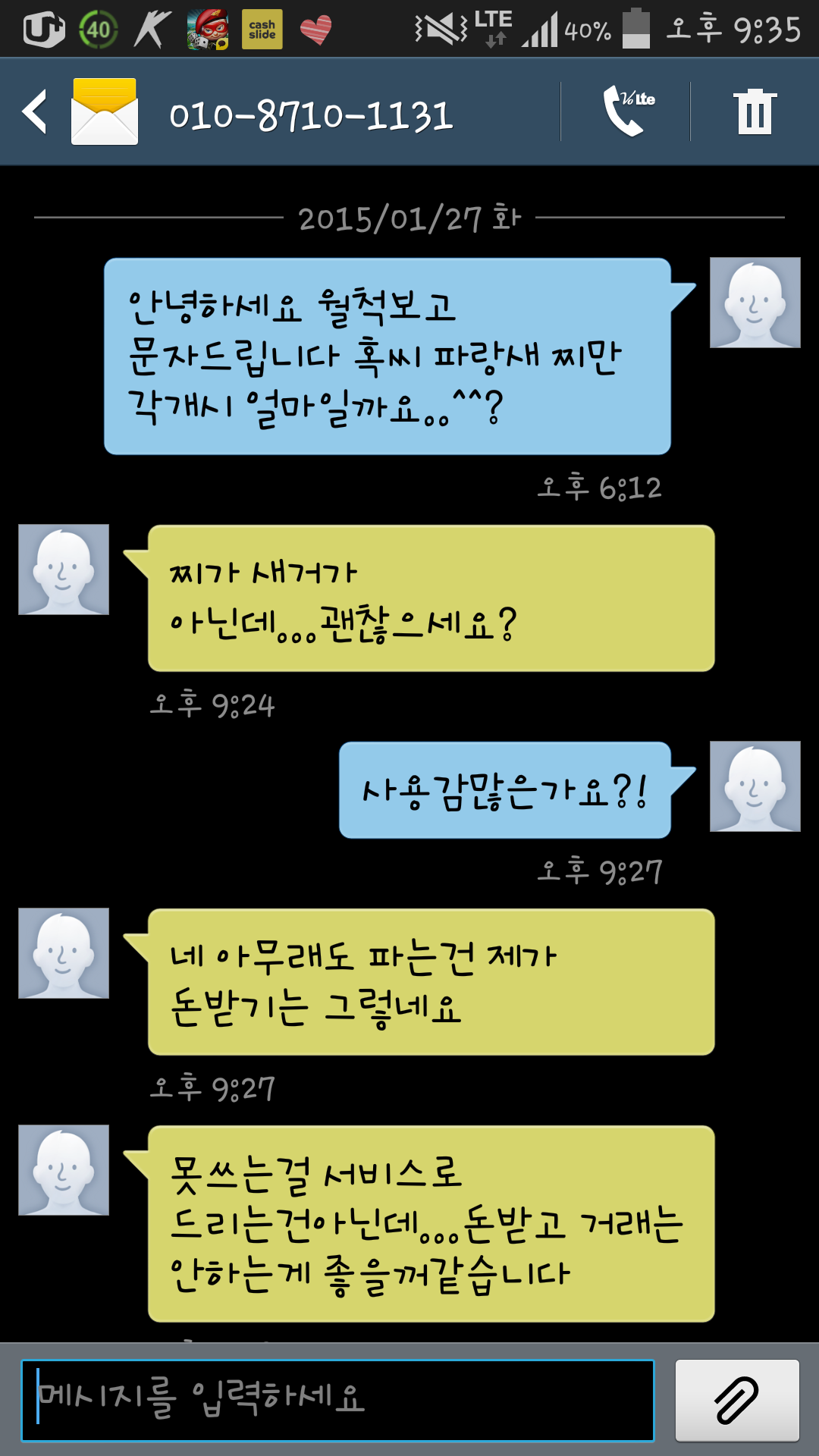
Task: Focus the message input field
Action: pyautogui.click(x=337, y=1400)
